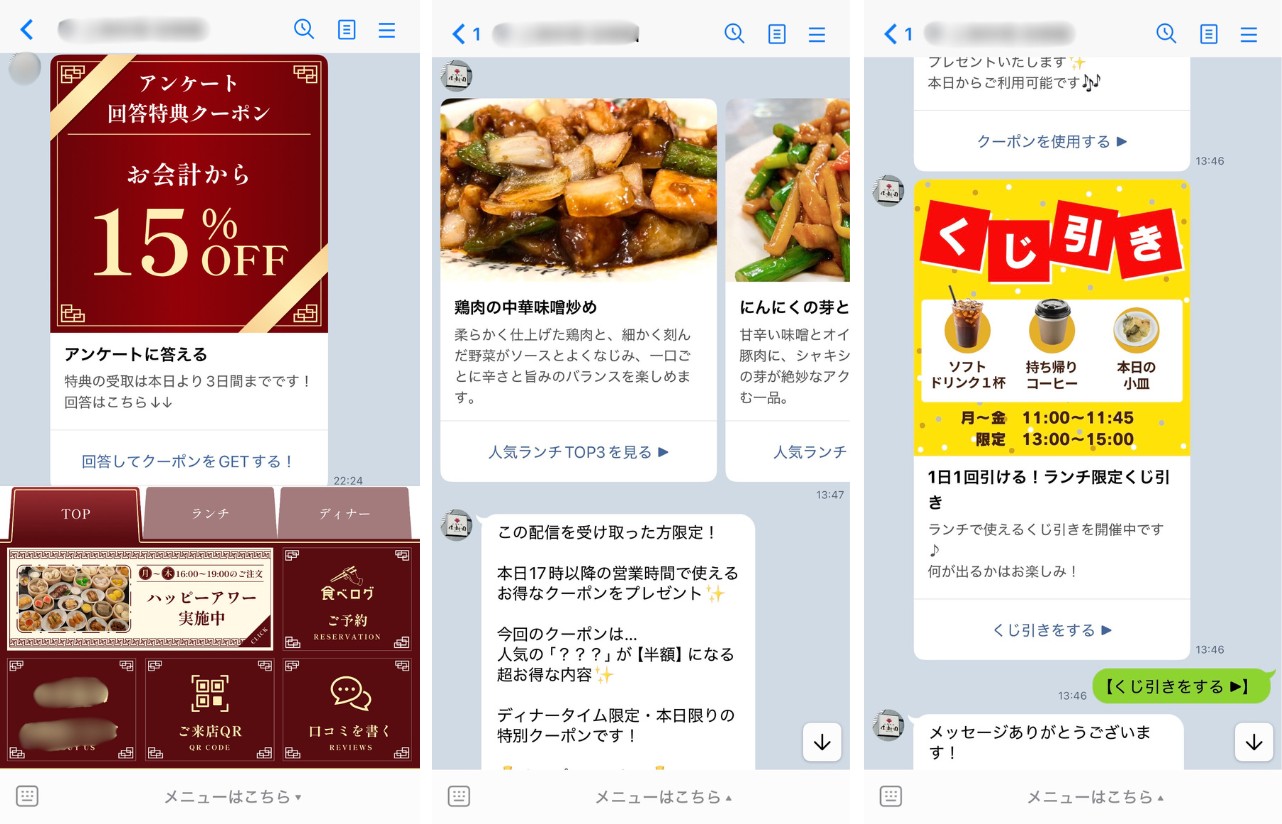Open the 鶏肉の中華味噌炒め card
Viewport: 1282px width, 824px height.
(x=578, y=190)
